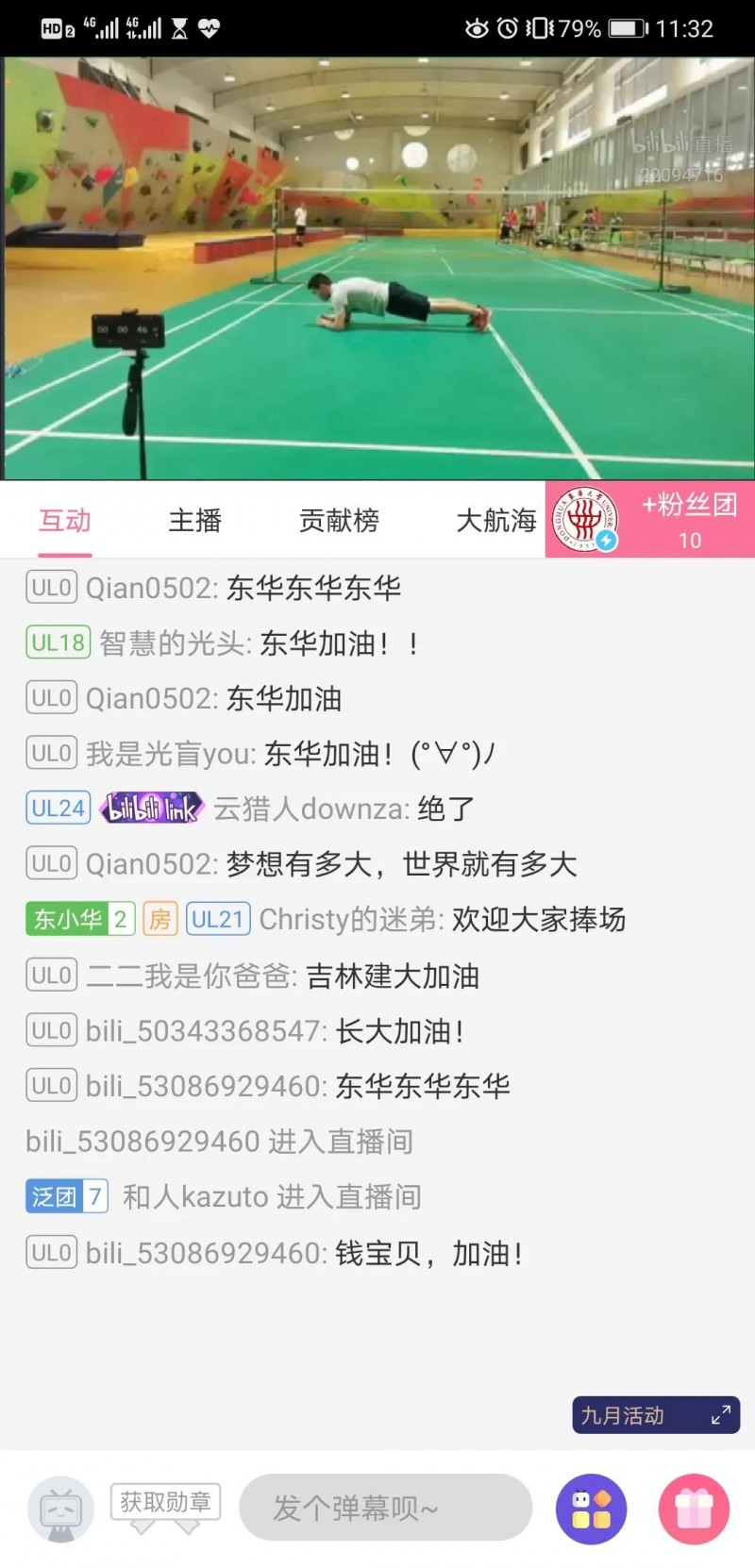Open the TV mascot avatar icon
The height and width of the screenshot is (1568, 755).
[x=60, y=1510]
